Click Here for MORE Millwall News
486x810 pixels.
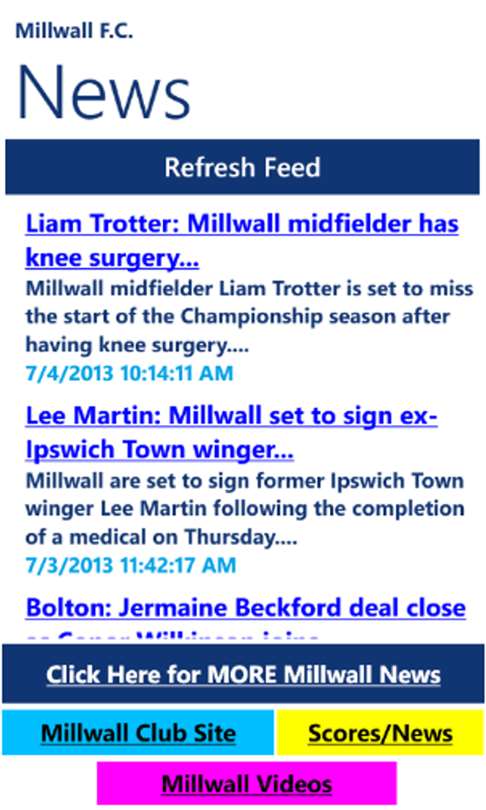(243, 674)
